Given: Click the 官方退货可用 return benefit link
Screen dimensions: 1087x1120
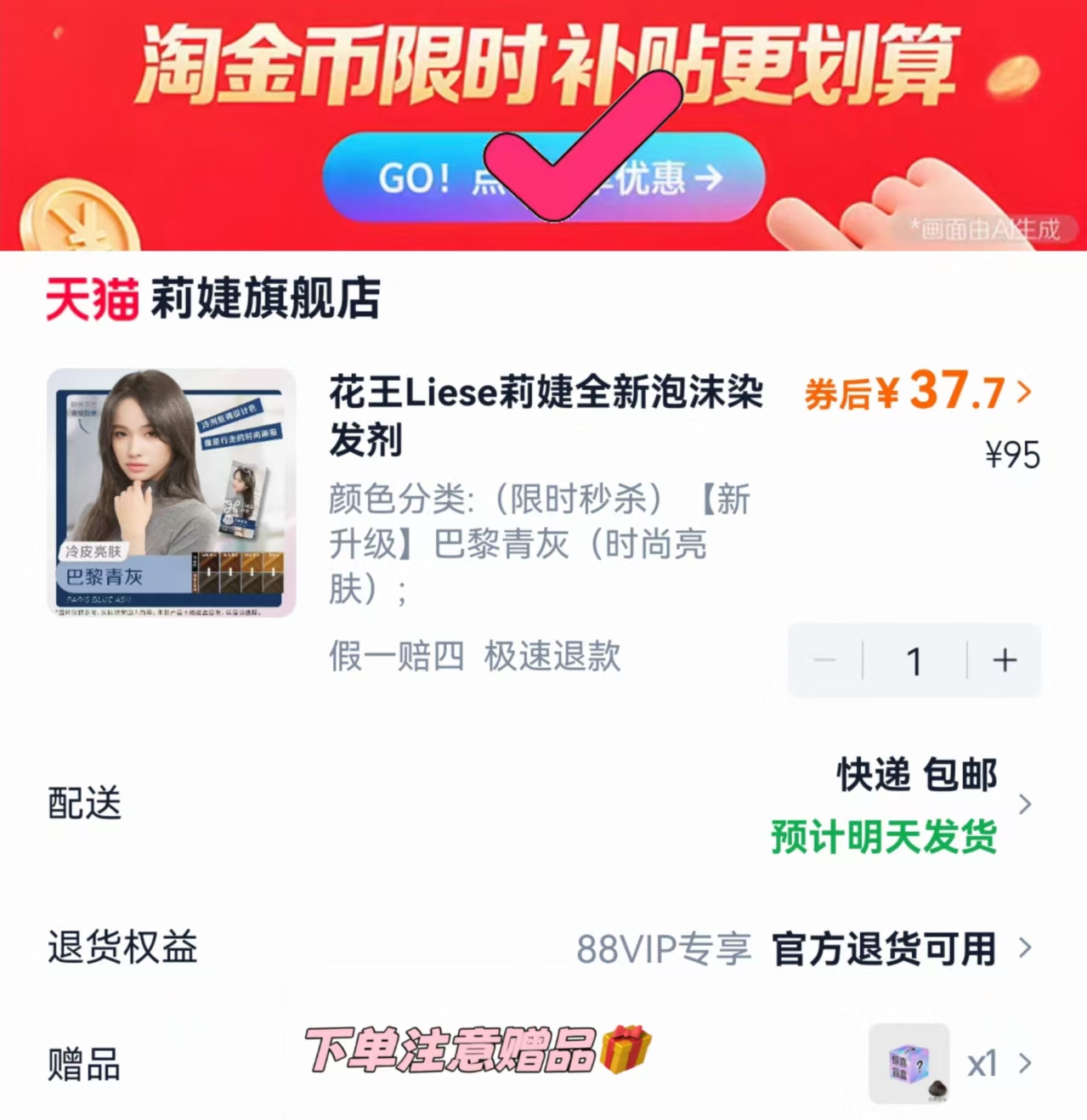Looking at the screenshot, I should pyautogui.click(x=882, y=951).
